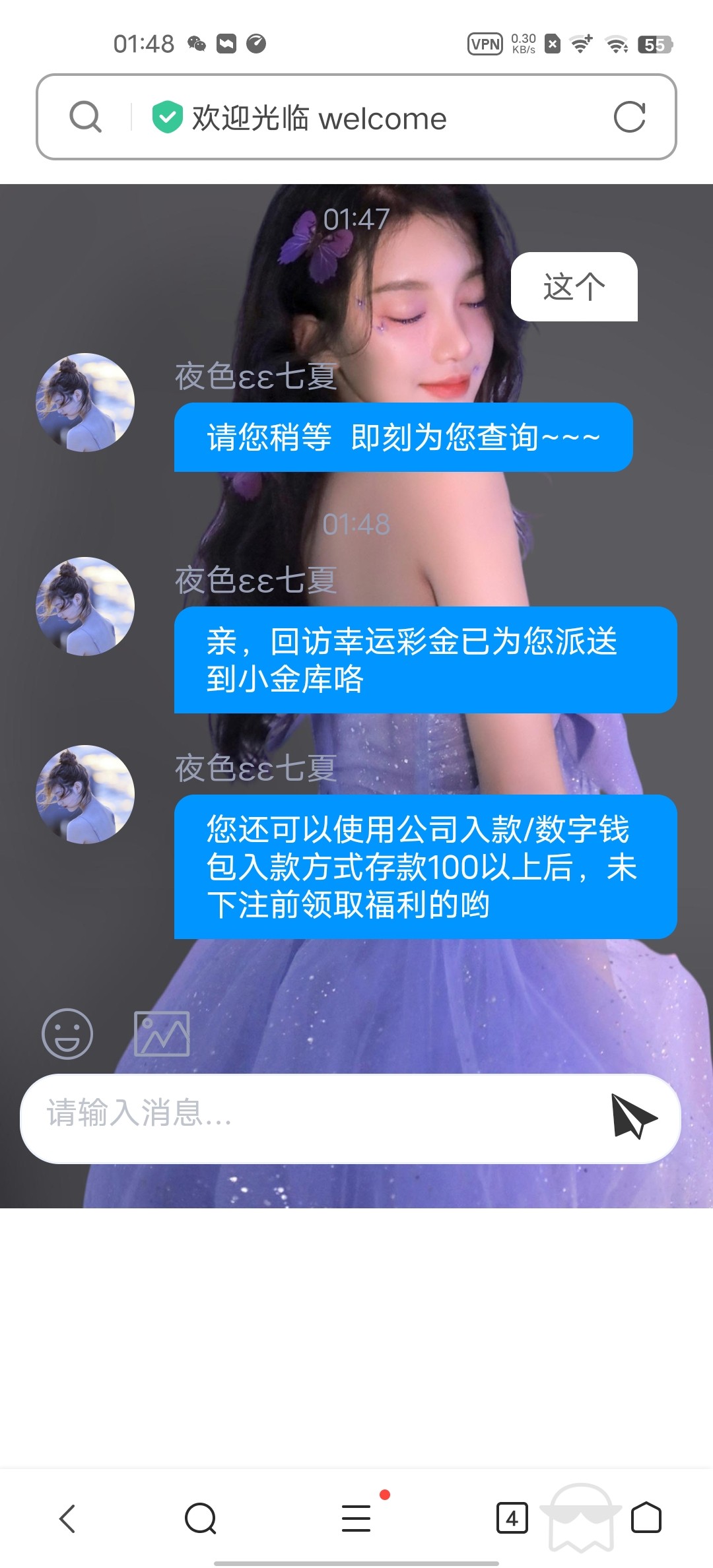Open the emoji picker

(67, 1033)
